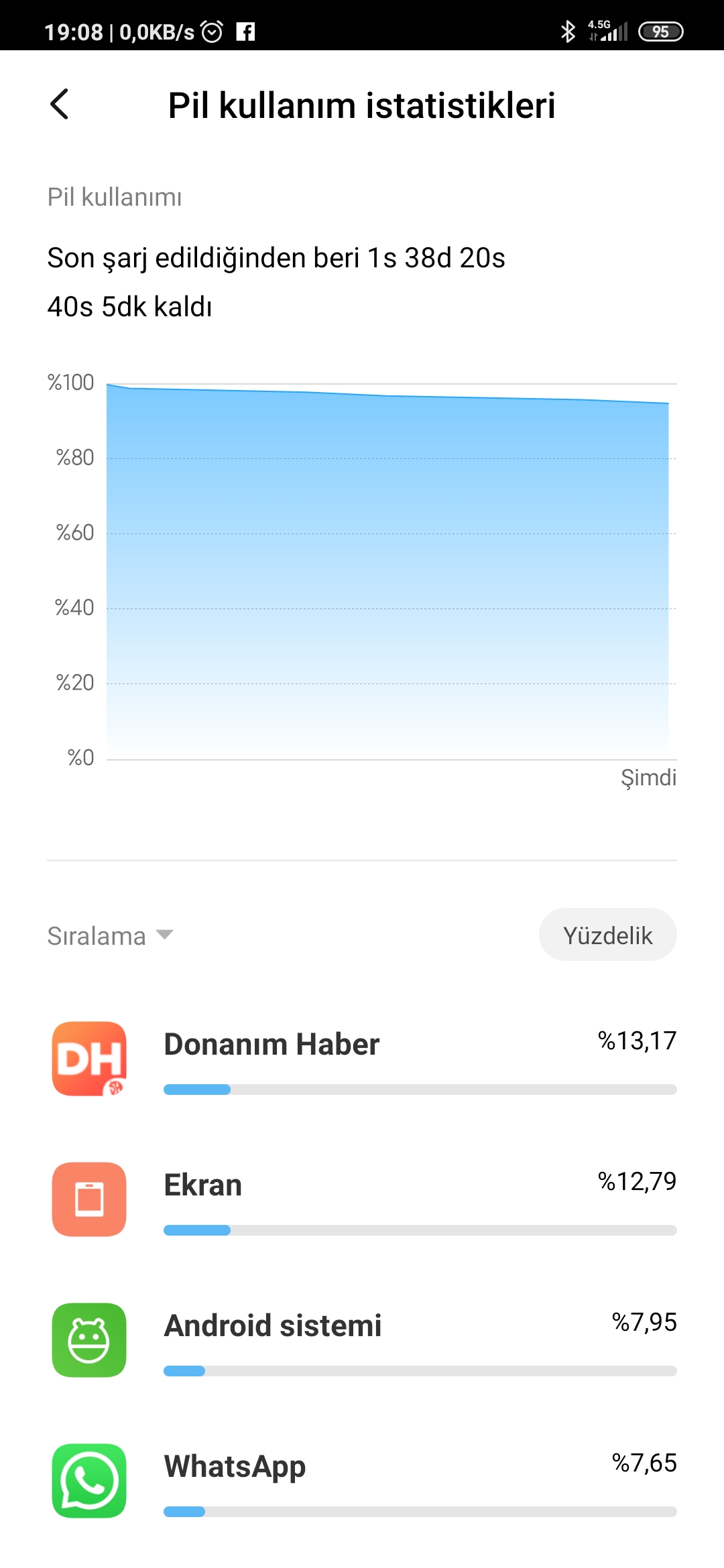View Ekran battery usage details
The image size is (724, 1568).
point(362,1199)
